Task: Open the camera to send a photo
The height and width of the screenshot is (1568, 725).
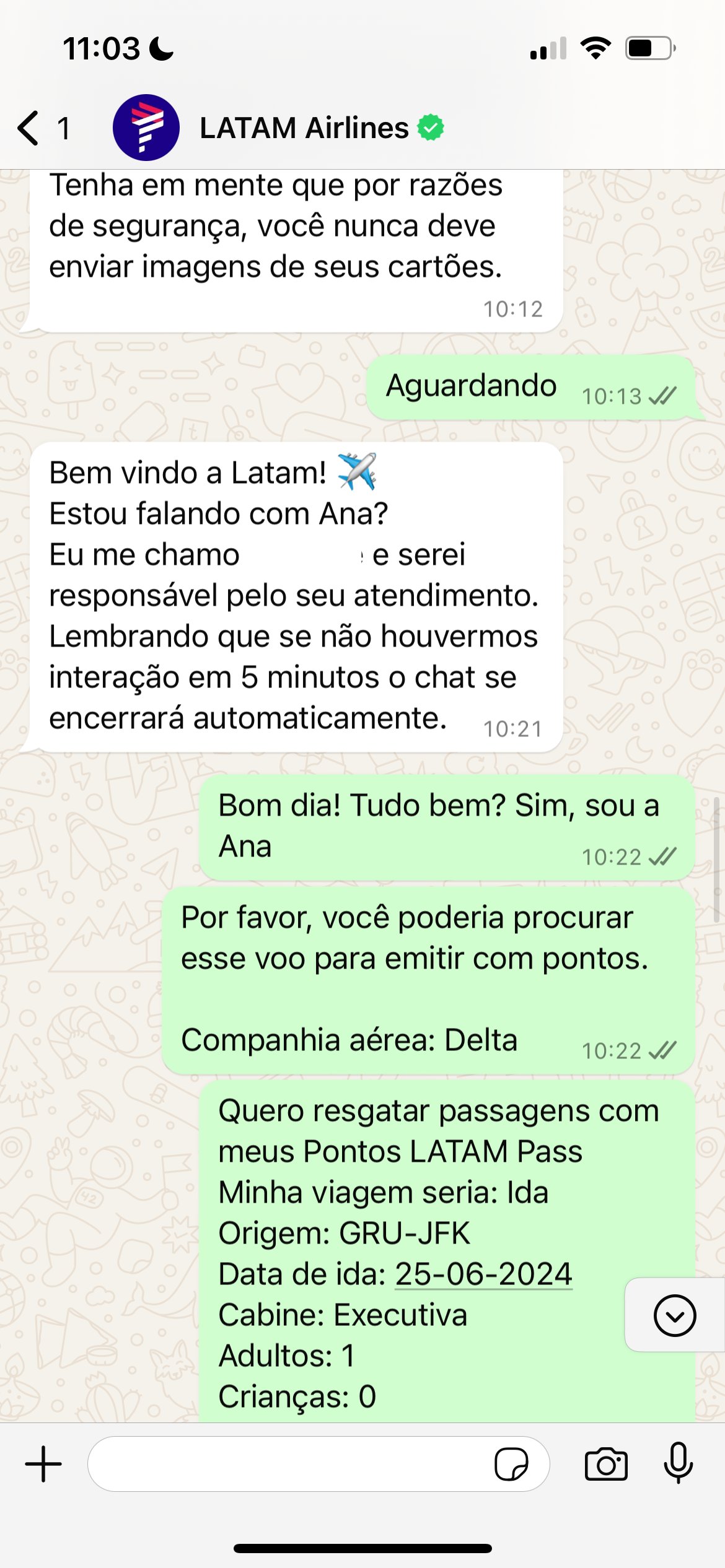Action: tap(606, 1465)
